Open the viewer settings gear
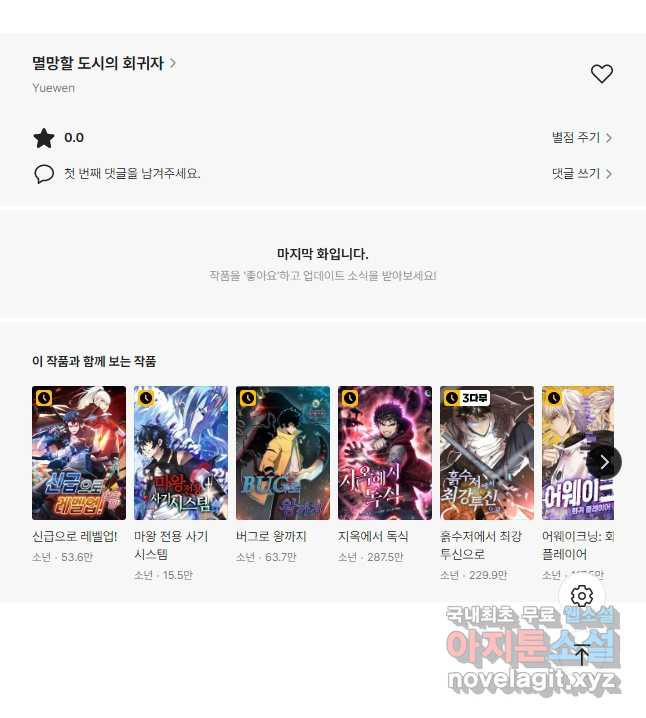 582,596
